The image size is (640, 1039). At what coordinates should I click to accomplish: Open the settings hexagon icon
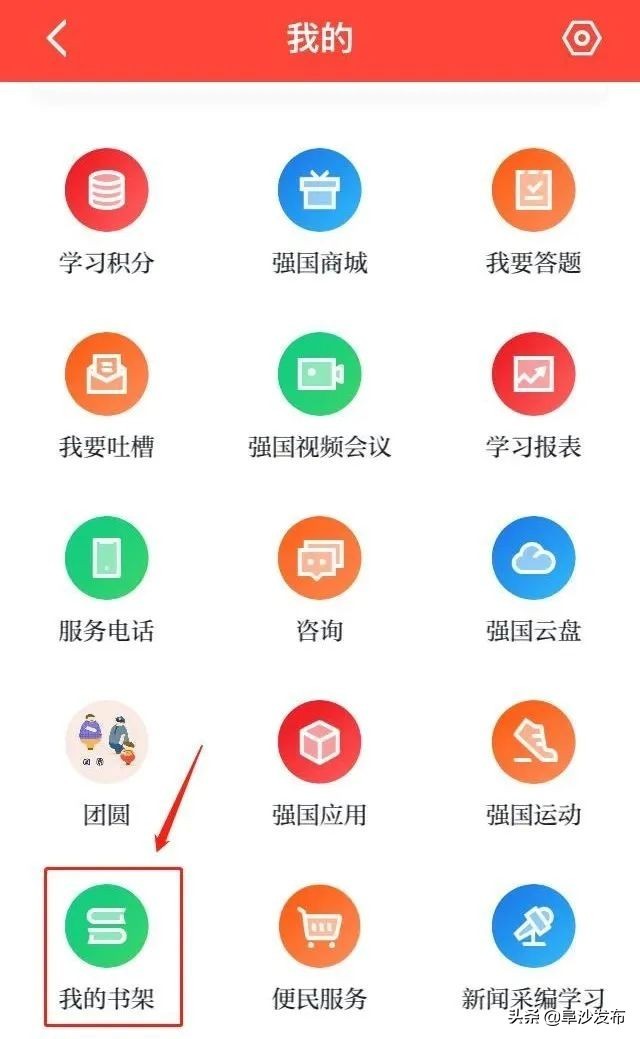click(x=581, y=39)
